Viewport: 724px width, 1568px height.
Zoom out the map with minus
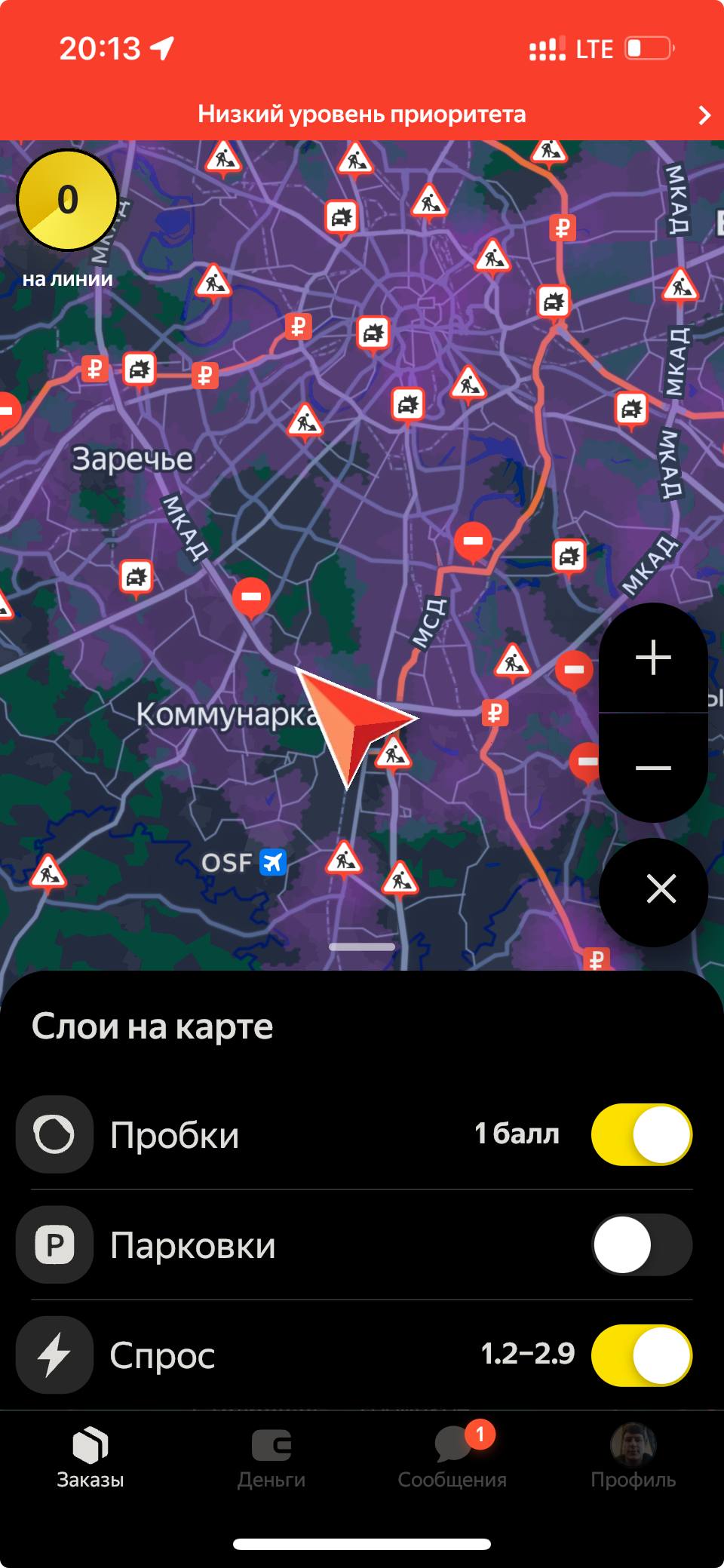[653, 768]
